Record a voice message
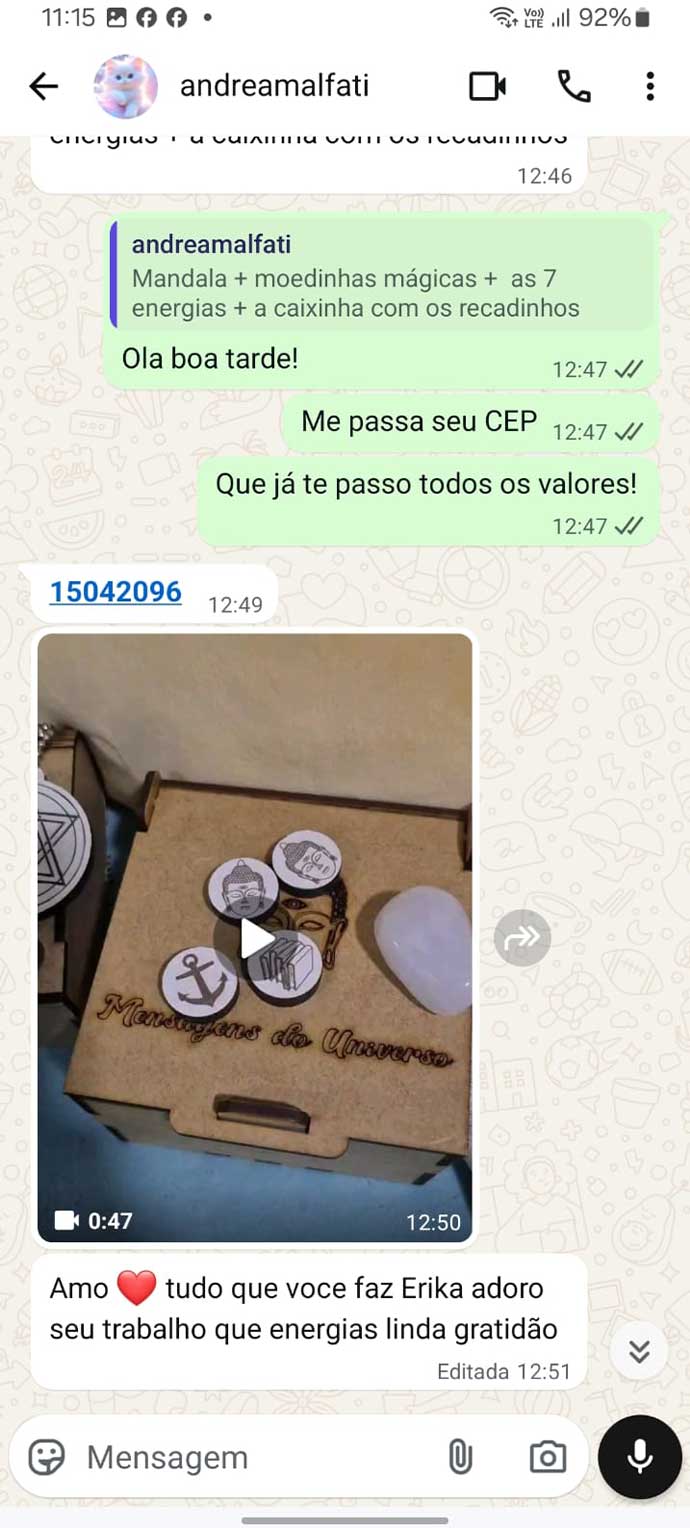Viewport: 690px width, 1528px height. point(639,1457)
